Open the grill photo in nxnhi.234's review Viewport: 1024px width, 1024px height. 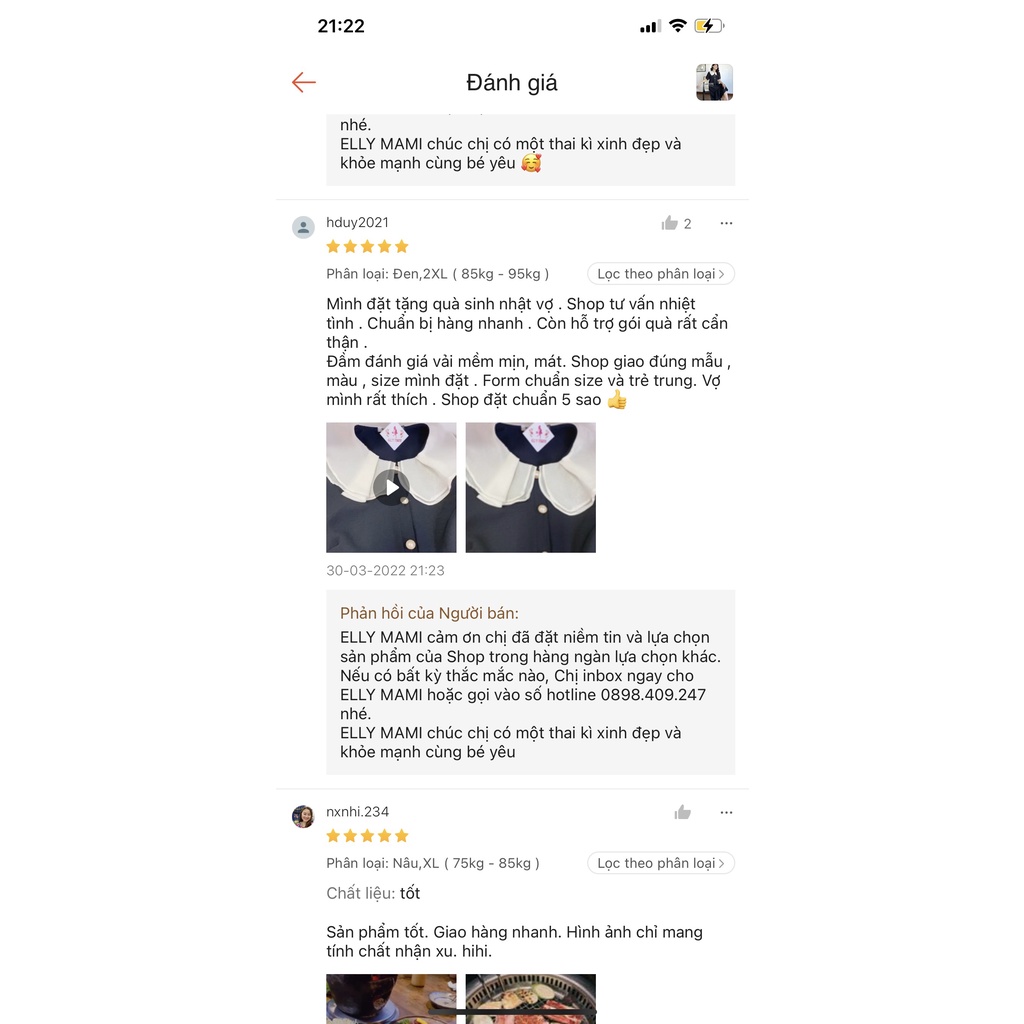pyautogui.click(x=530, y=999)
